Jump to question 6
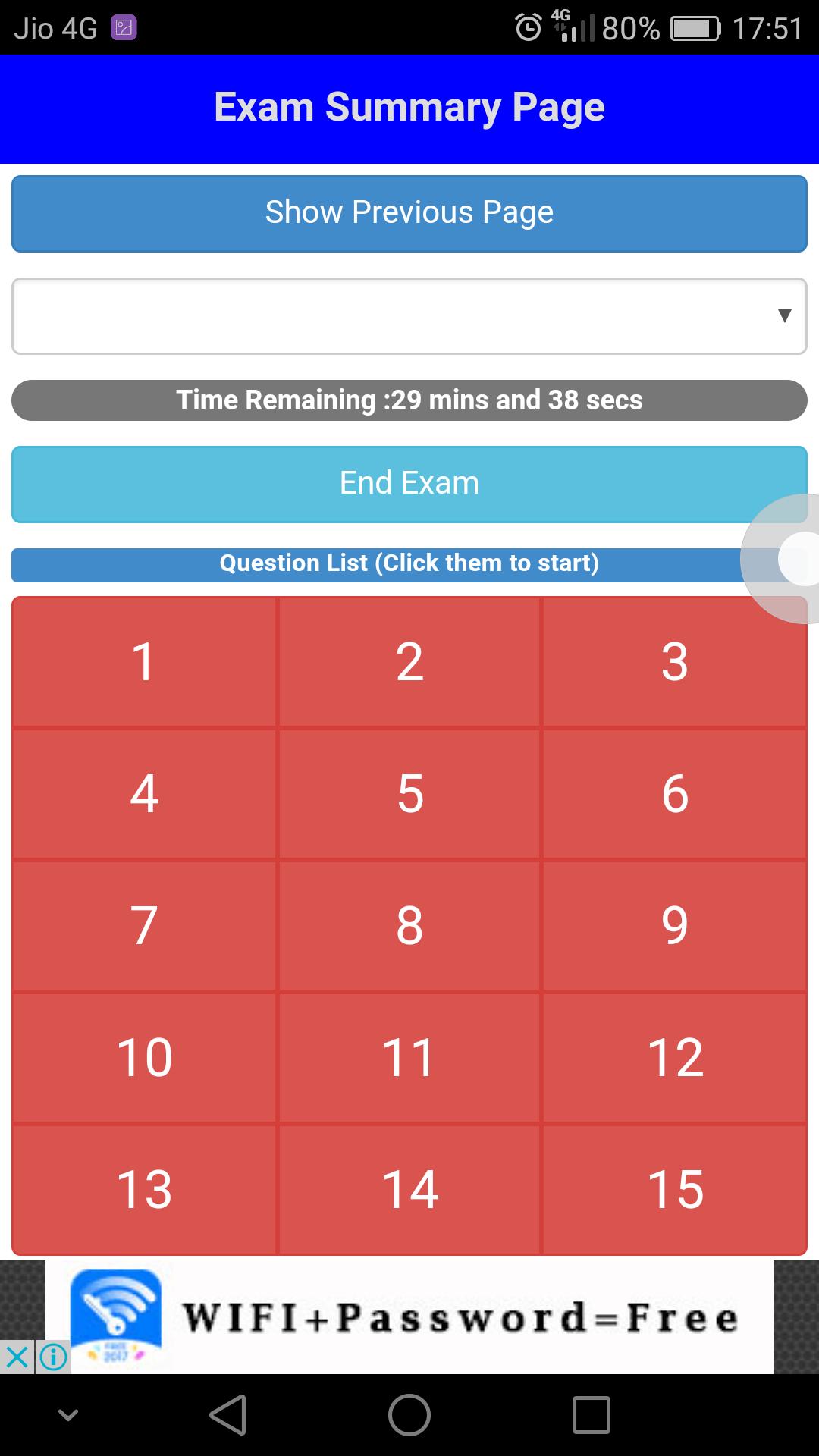819x1456 pixels. tap(674, 793)
